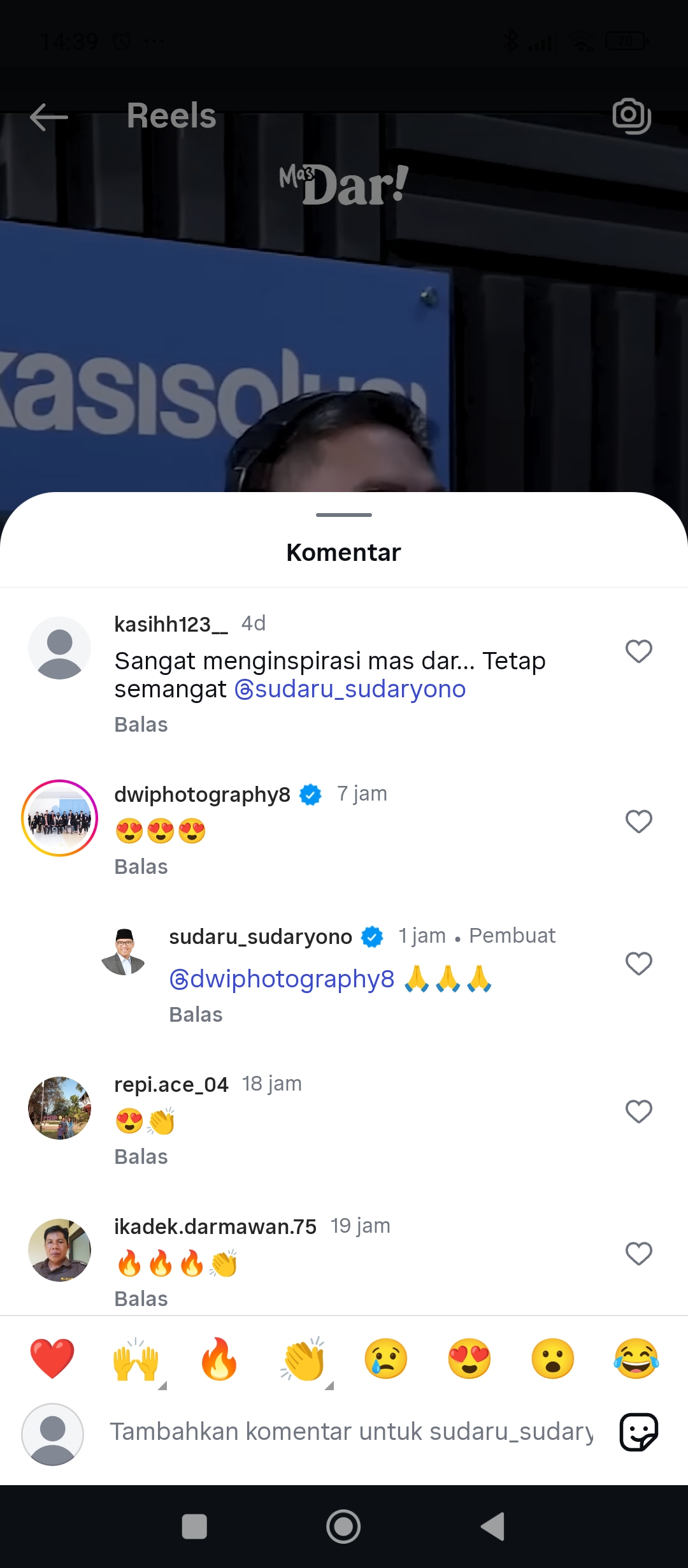Insert the fire quick emoji
Viewport: 688px width, 1568px height.
219,1358
